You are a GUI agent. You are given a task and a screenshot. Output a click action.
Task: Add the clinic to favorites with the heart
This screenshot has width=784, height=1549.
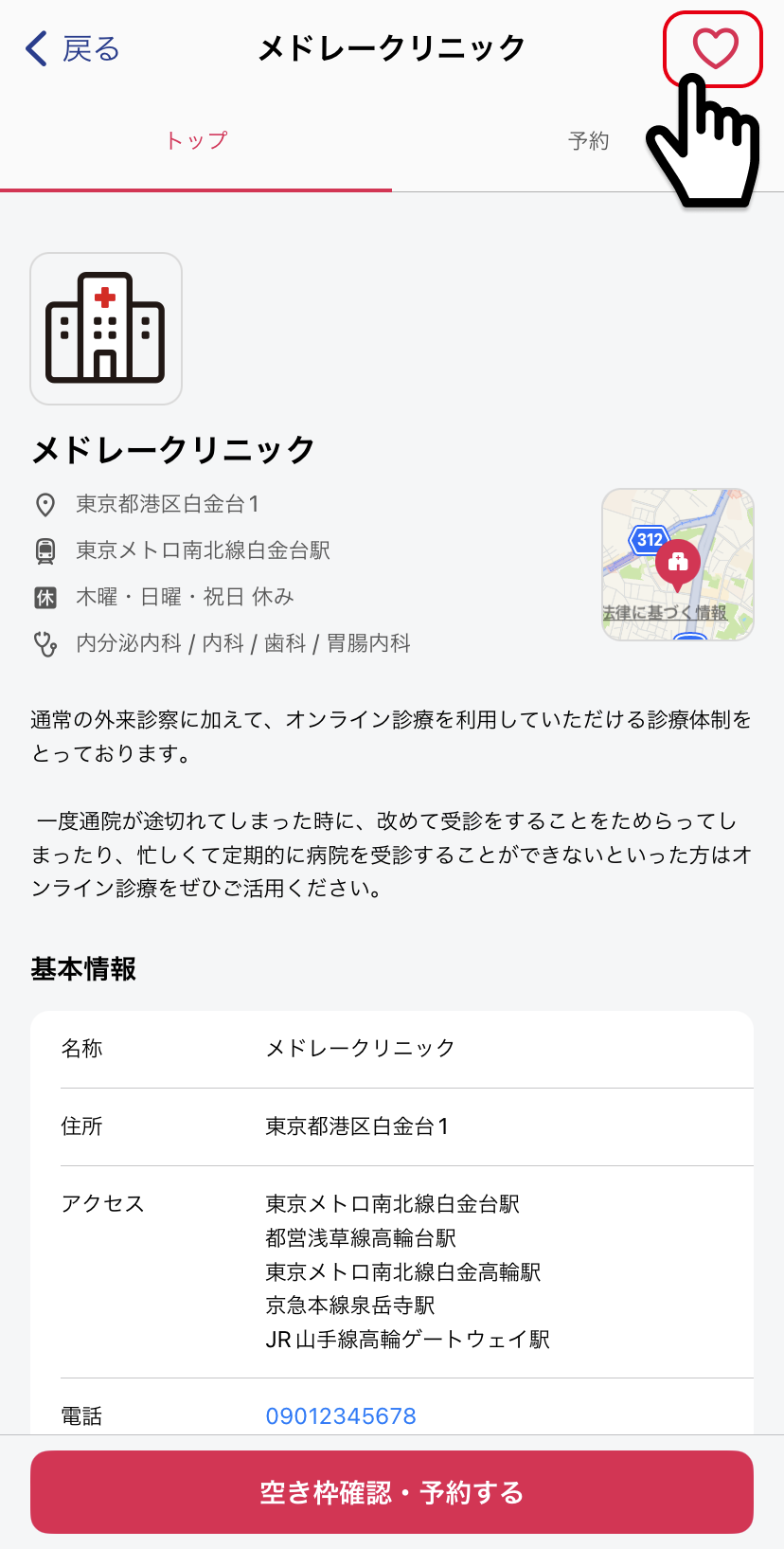[x=715, y=49]
